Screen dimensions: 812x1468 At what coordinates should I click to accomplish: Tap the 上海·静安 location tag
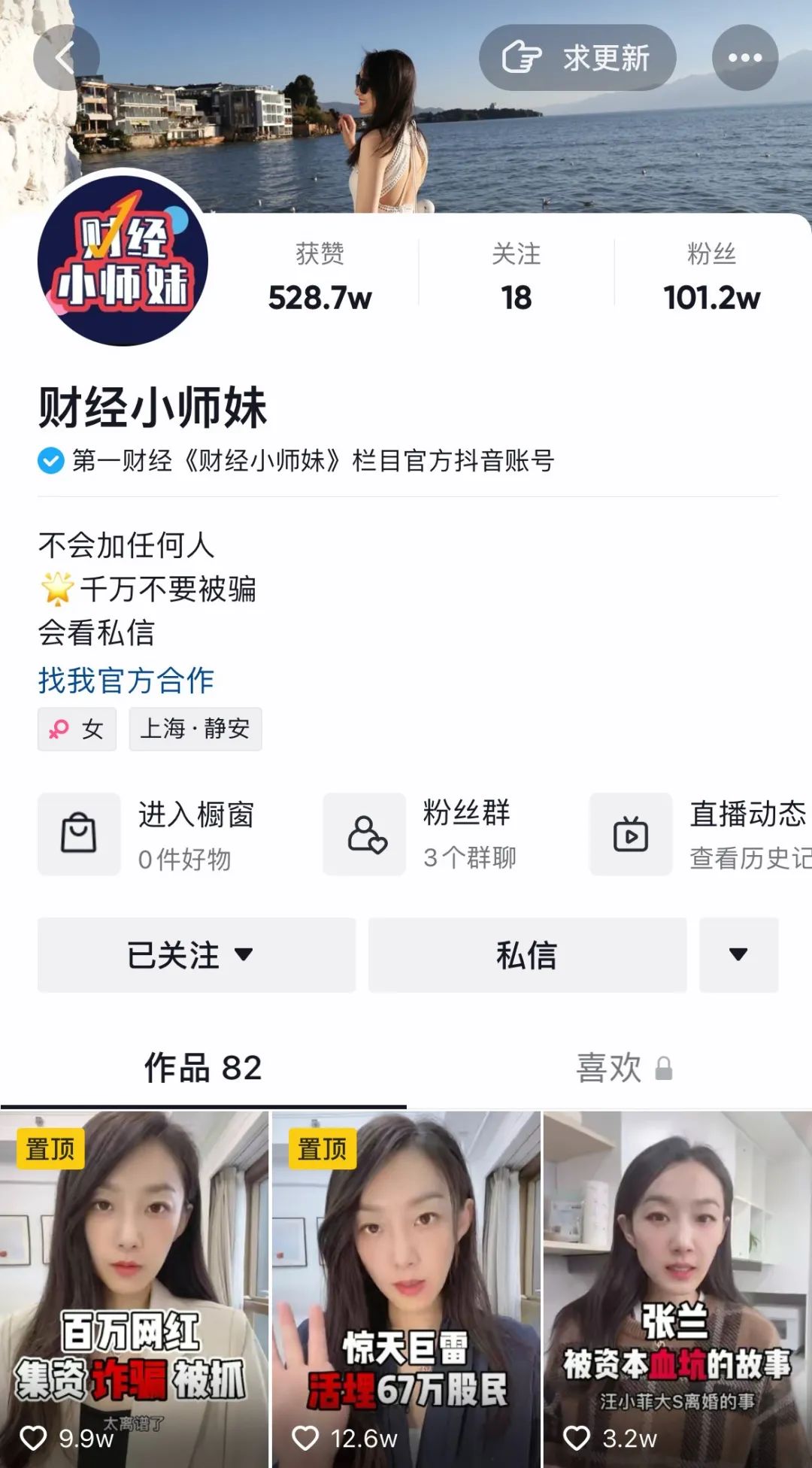pos(195,728)
